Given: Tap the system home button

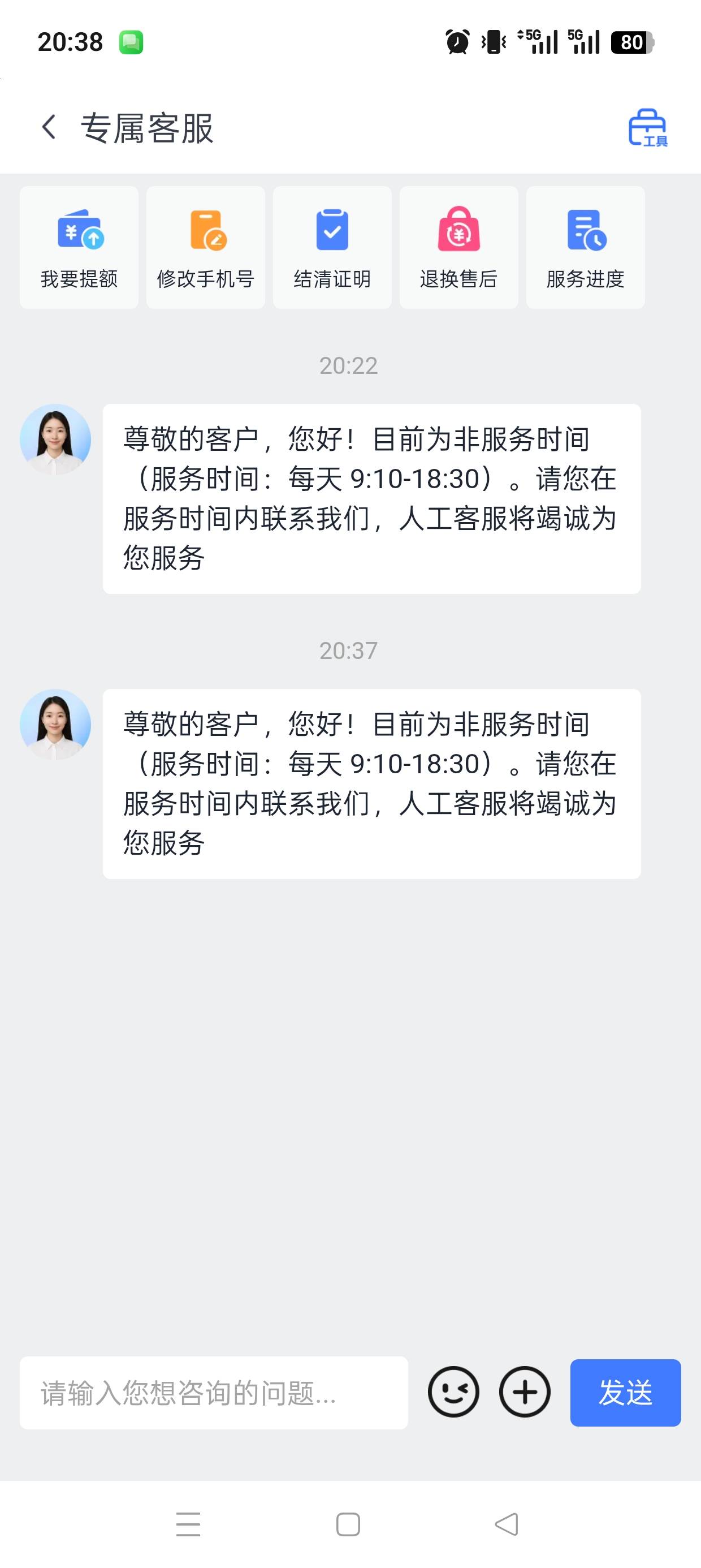Looking at the screenshot, I should 348,1524.
